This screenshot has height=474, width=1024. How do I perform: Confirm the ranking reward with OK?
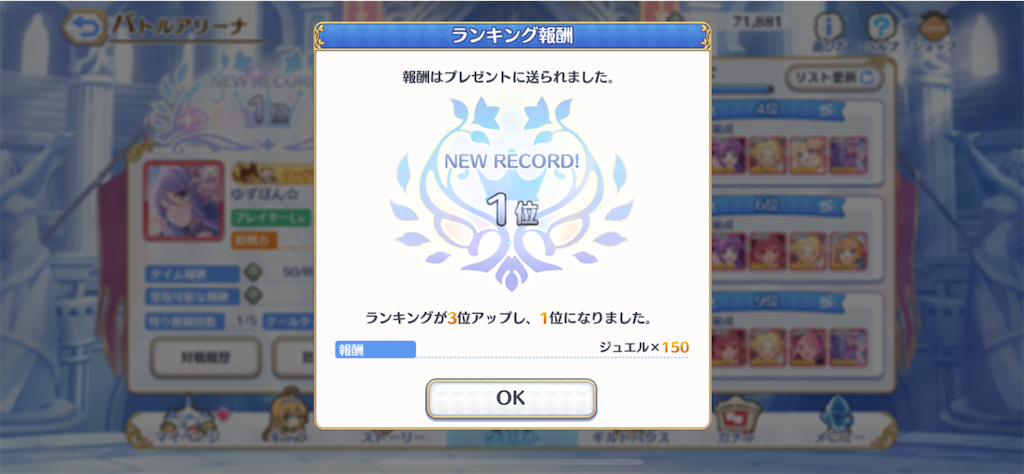click(511, 398)
